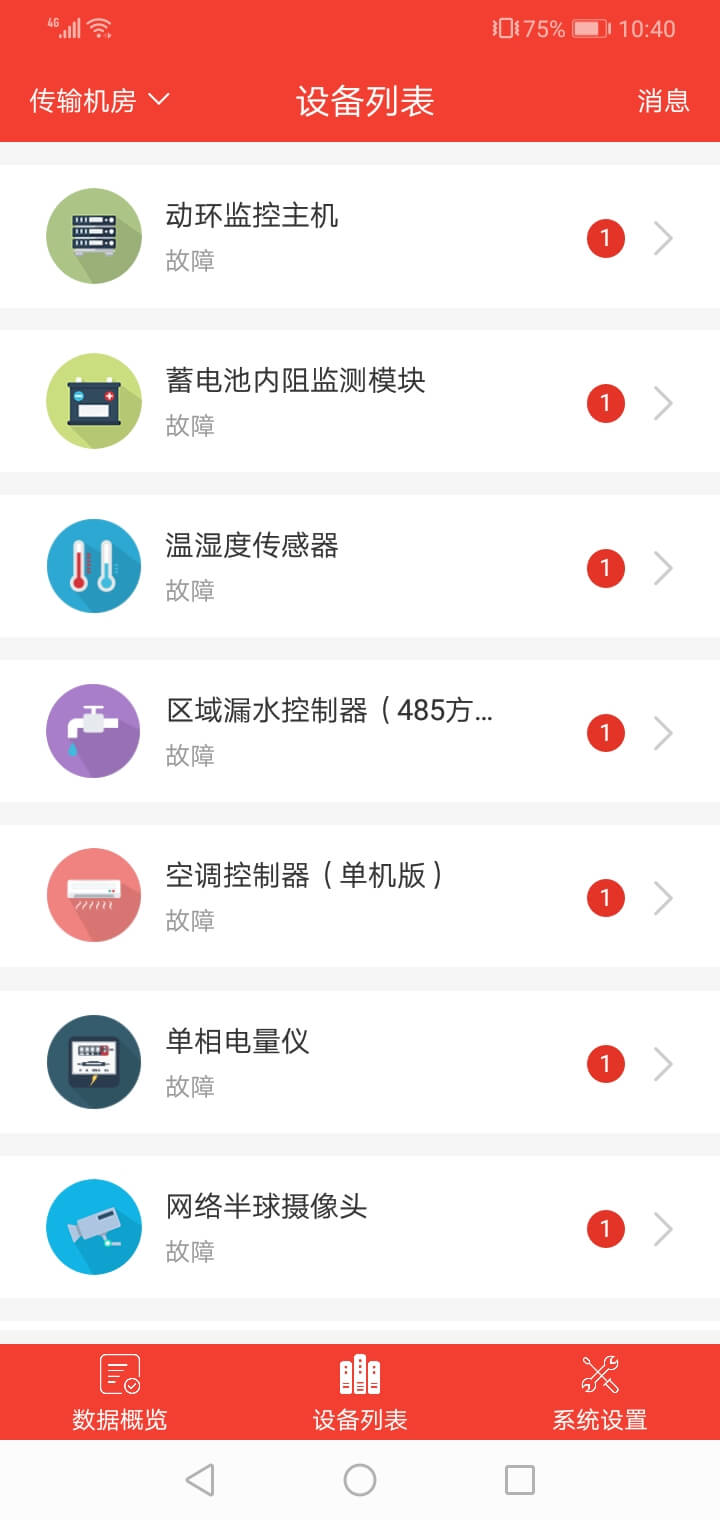The width and height of the screenshot is (720, 1520).
Task: Switch to the 数据概览 tab
Action: [119, 1391]
